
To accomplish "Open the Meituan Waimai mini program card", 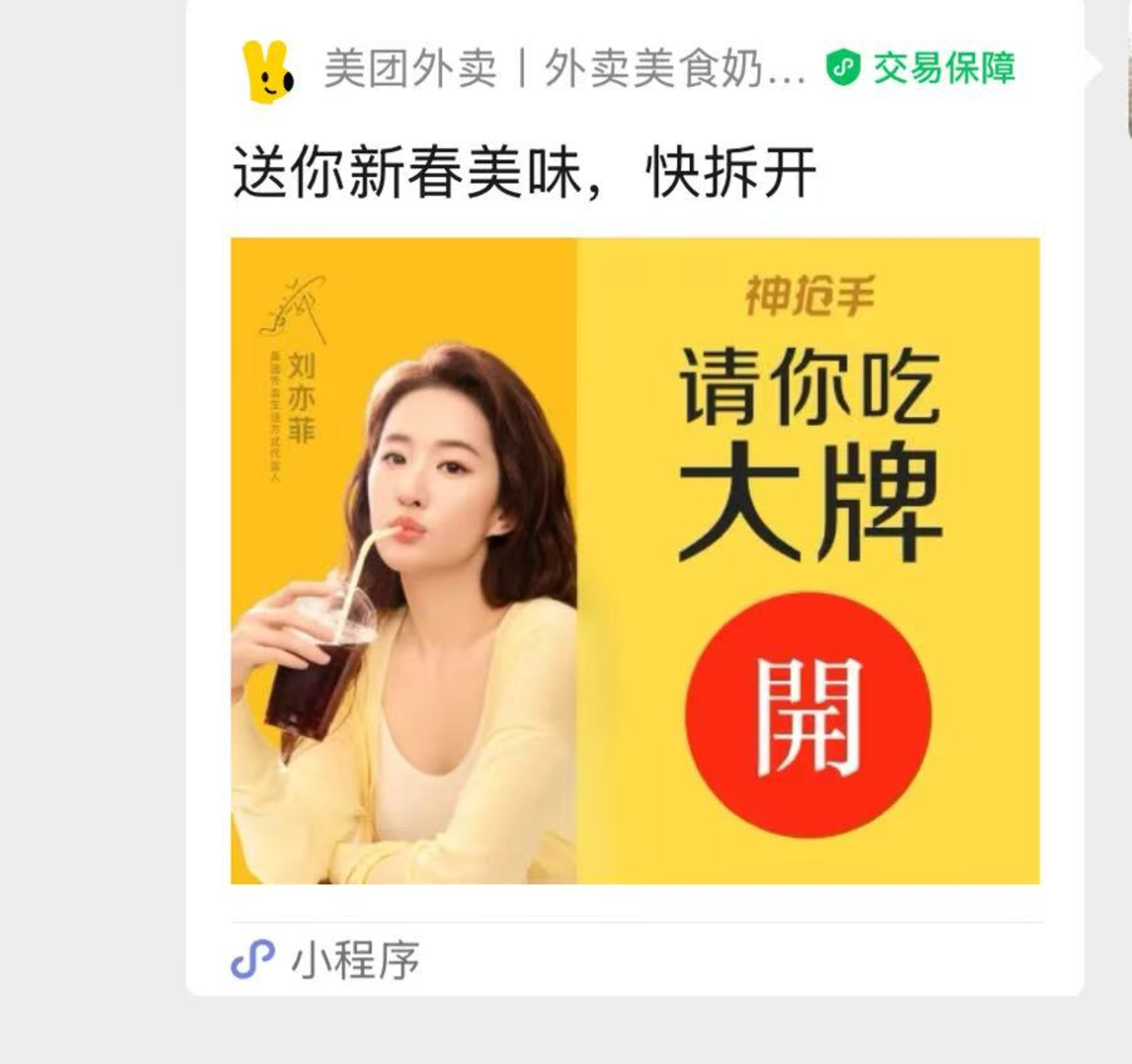I will [634, 560].
